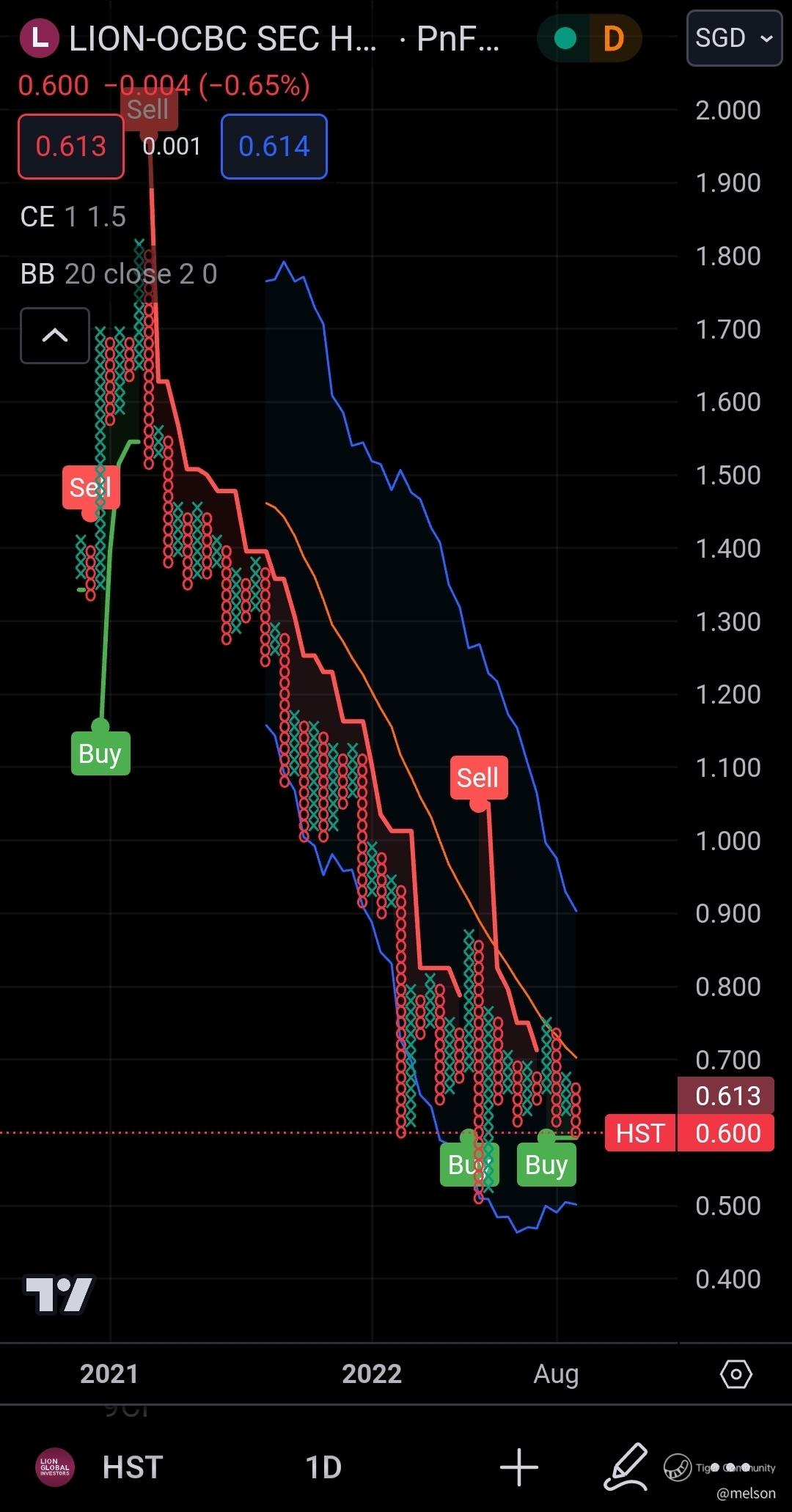Tap the PnF chart type label
Image resolution: width=792 pixels, height=1512 pixels.
[x=458, y=38]
